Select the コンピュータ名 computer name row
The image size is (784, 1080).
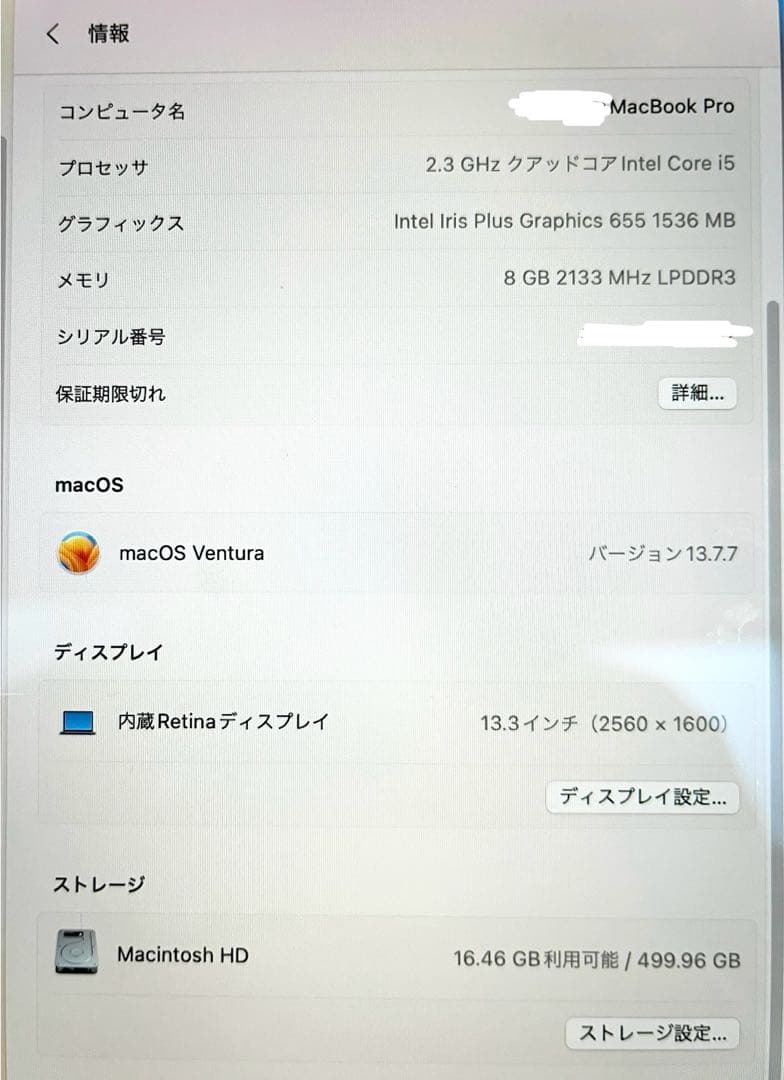(122, 111)
